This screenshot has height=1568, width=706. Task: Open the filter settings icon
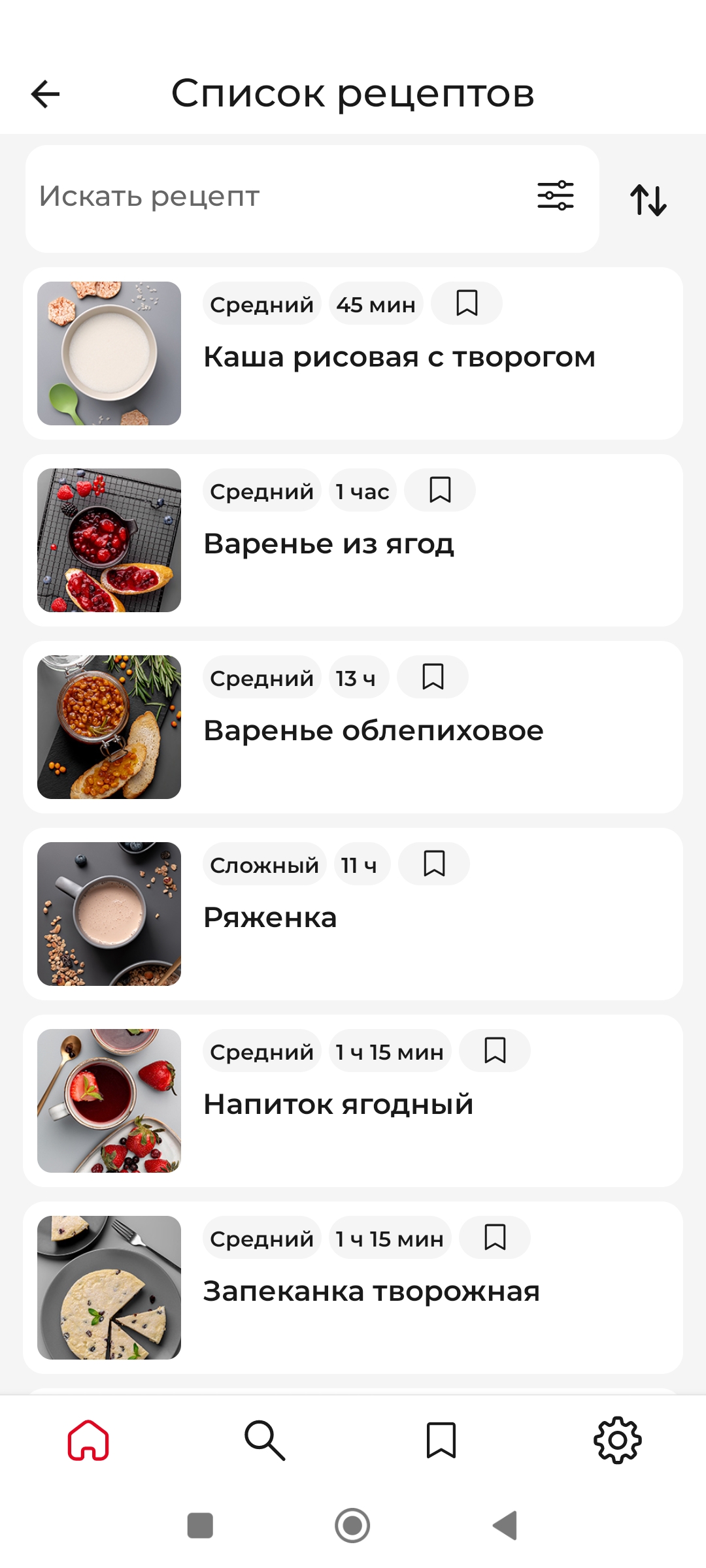[555, 196]
